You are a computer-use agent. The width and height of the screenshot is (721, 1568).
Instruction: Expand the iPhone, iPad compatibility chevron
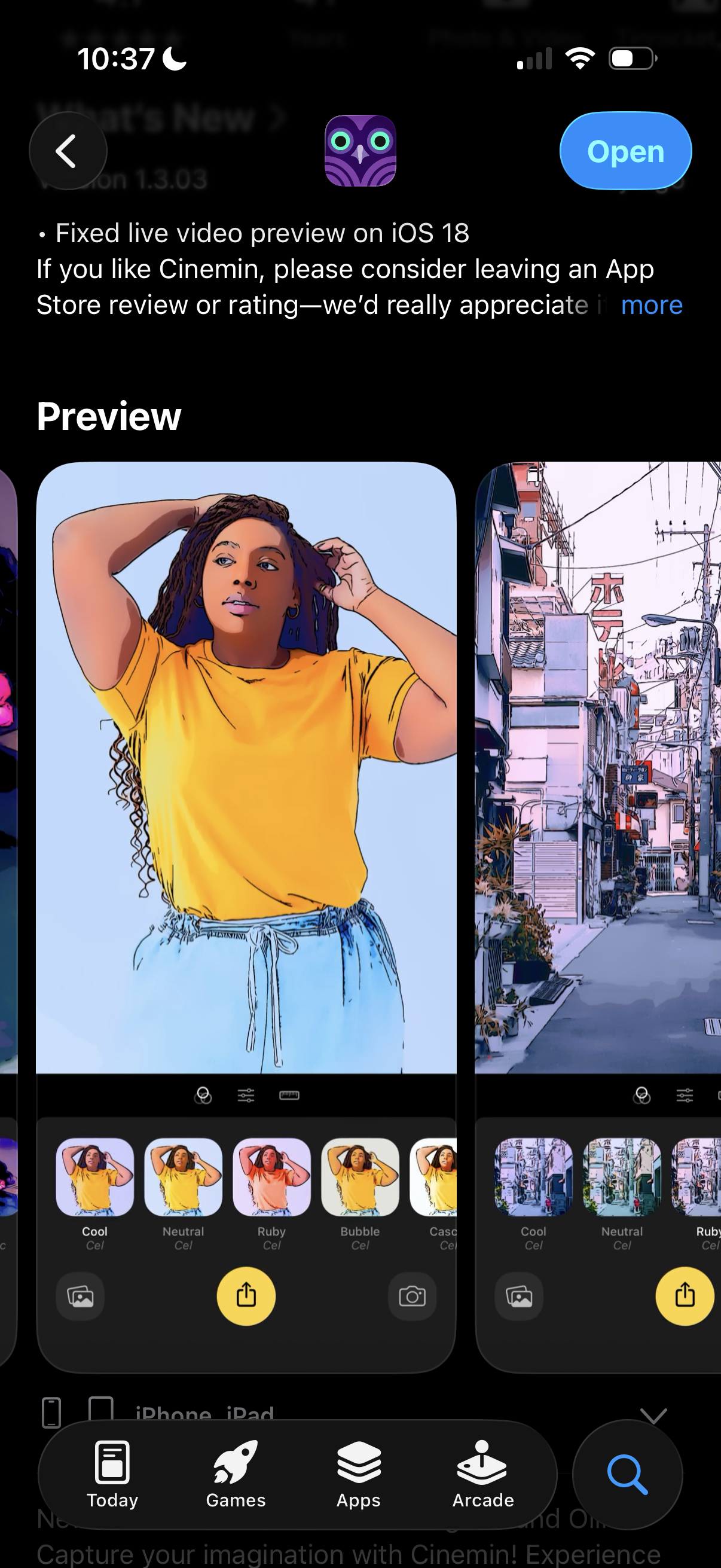tap(653, 1416)
